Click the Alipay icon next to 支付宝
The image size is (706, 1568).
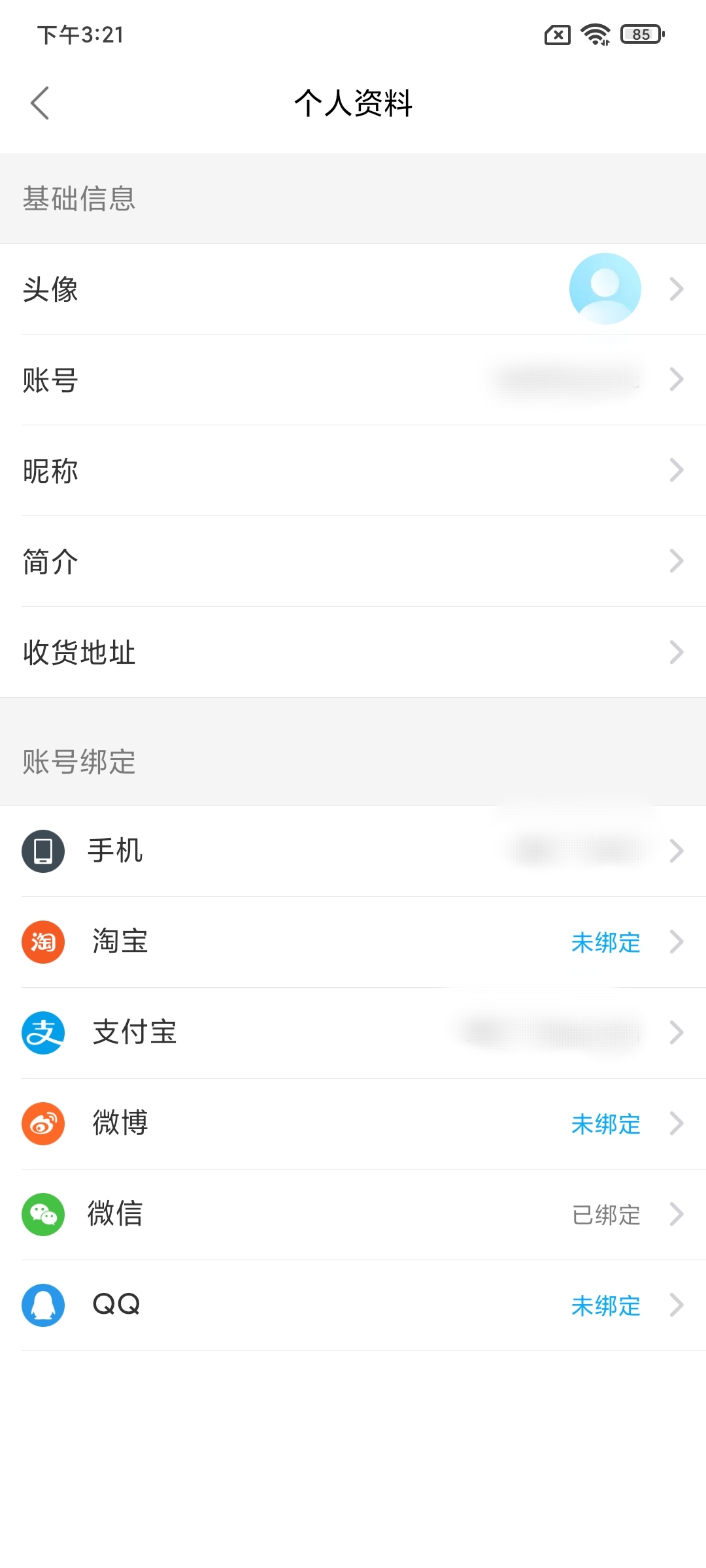(43, 1033)
